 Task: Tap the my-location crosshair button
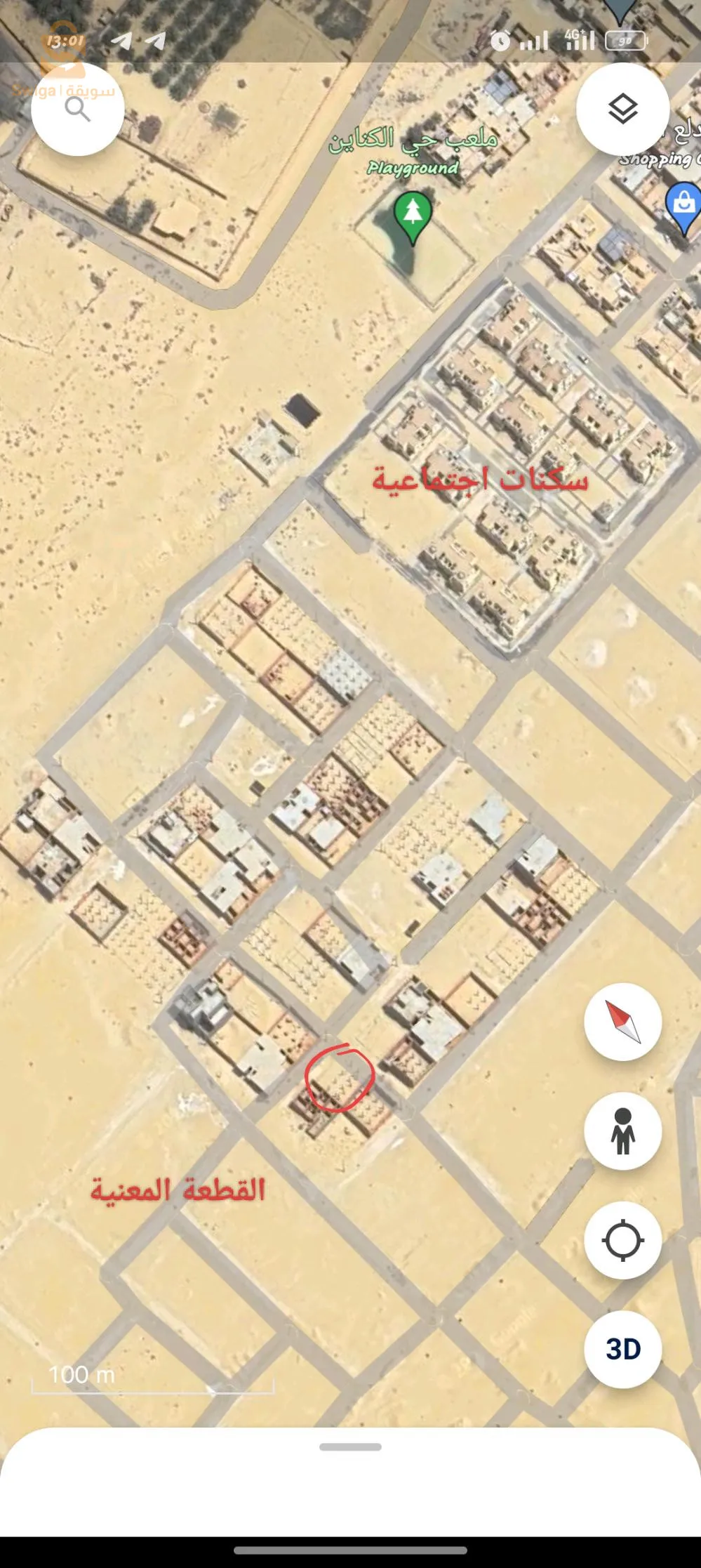622,1240
